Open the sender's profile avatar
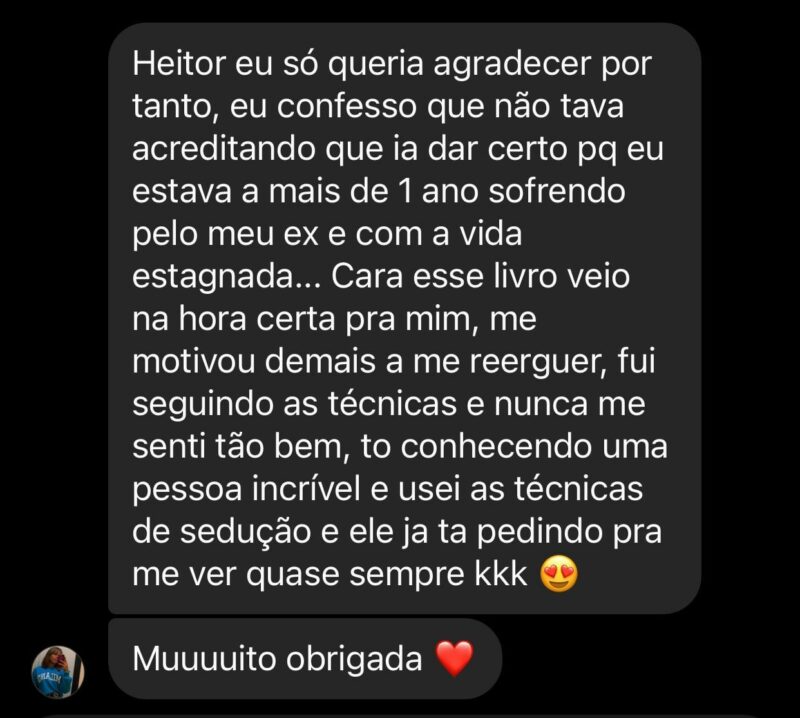 coord(58,671)
